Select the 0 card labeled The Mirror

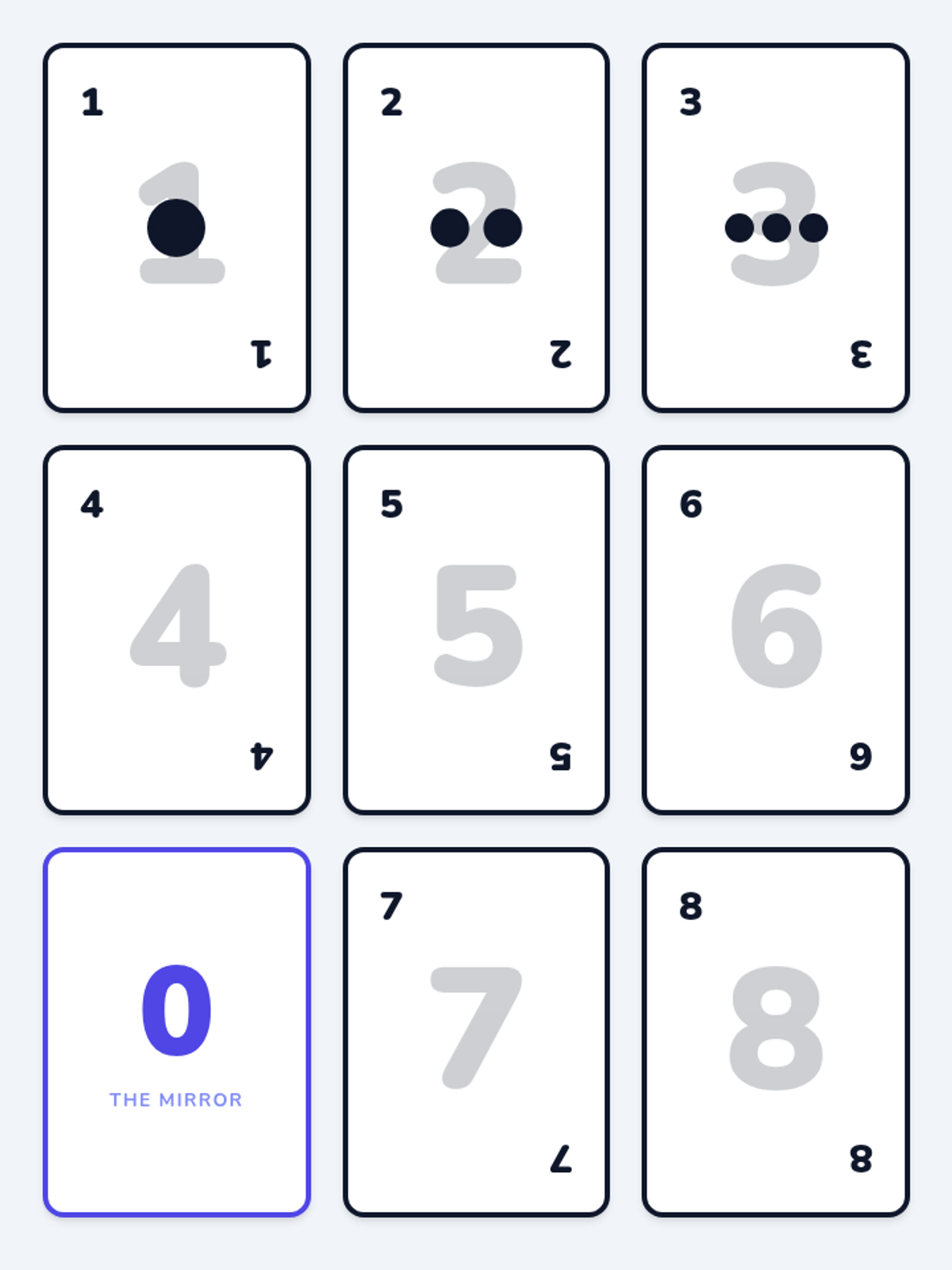coord(176,1032)
